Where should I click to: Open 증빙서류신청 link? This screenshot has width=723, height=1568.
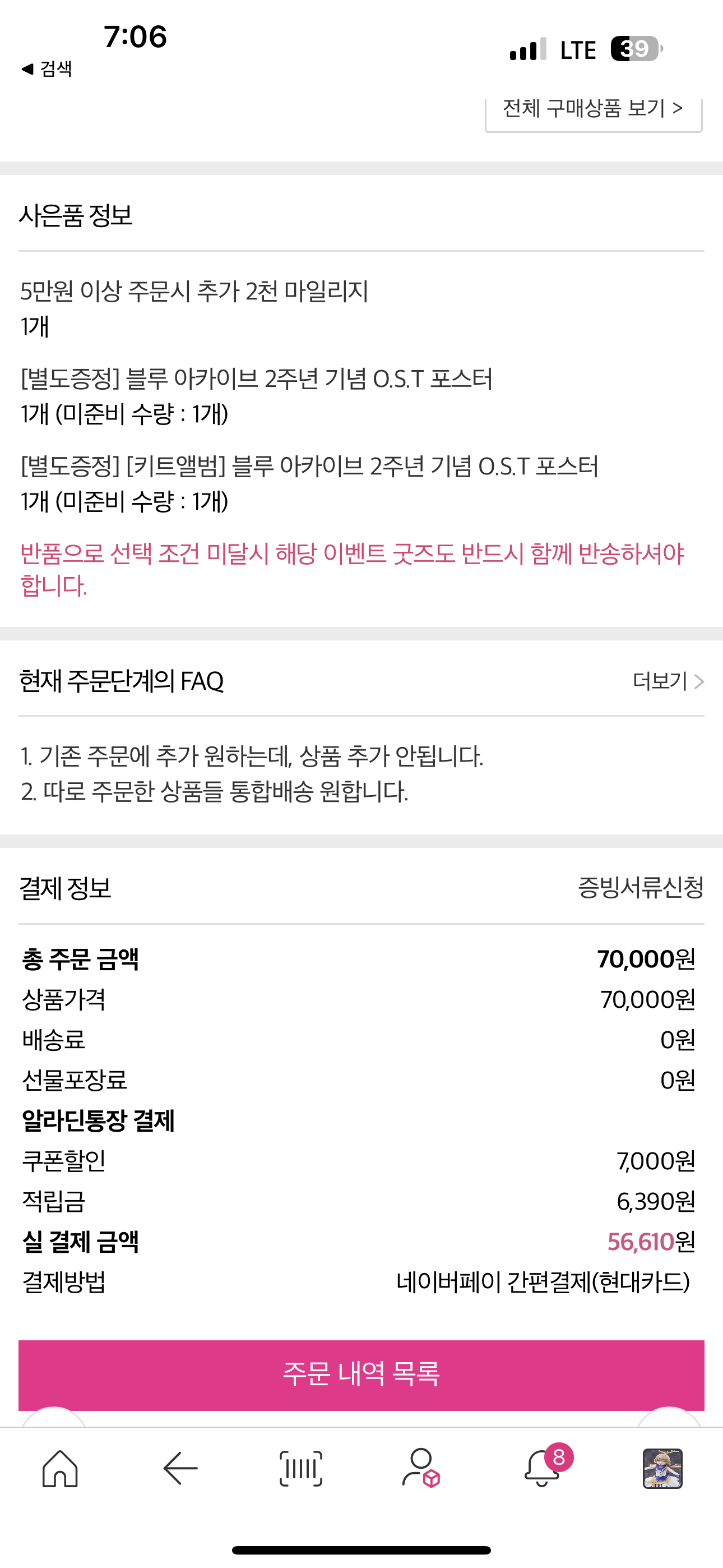pos(640,888)
